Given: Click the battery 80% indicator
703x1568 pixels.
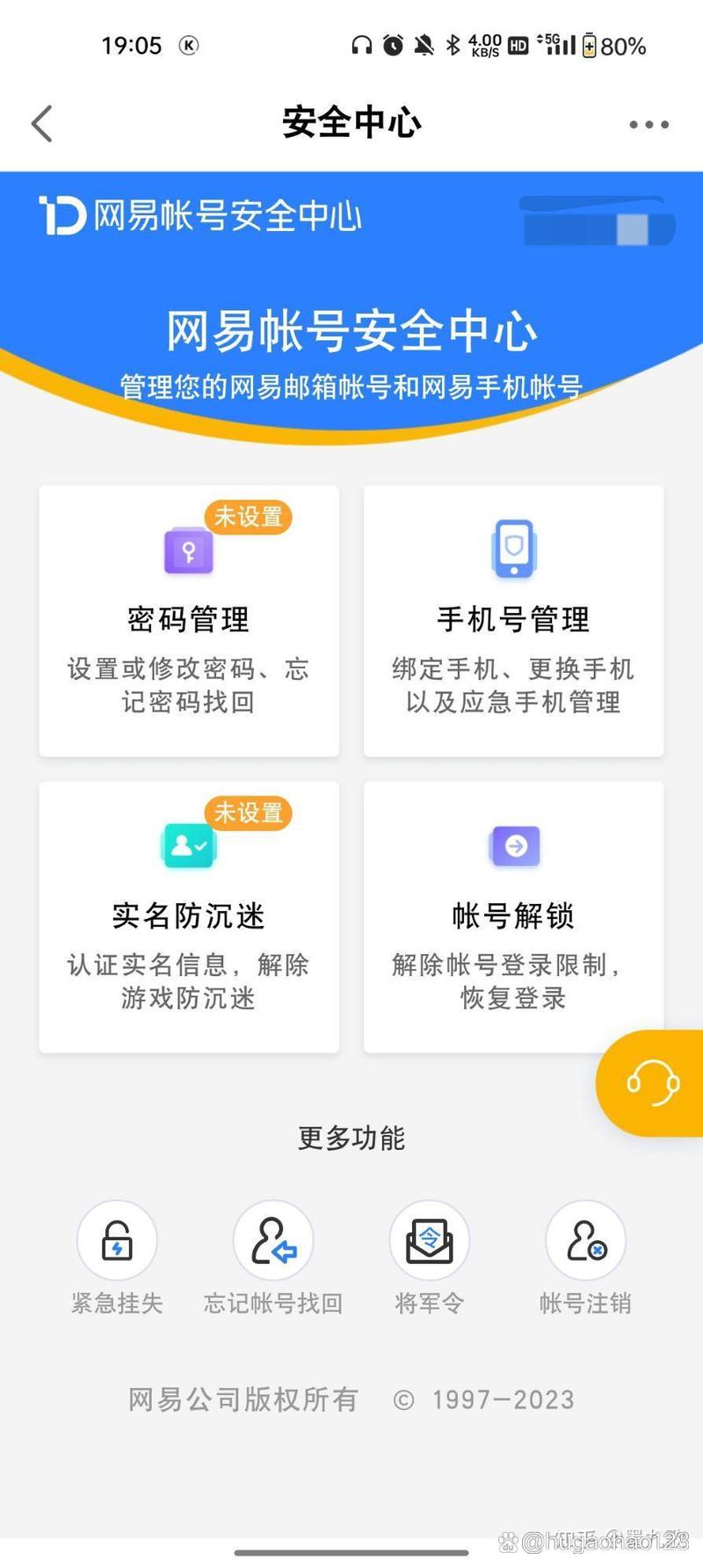Looking at the screenshot, I should [615, 46].
